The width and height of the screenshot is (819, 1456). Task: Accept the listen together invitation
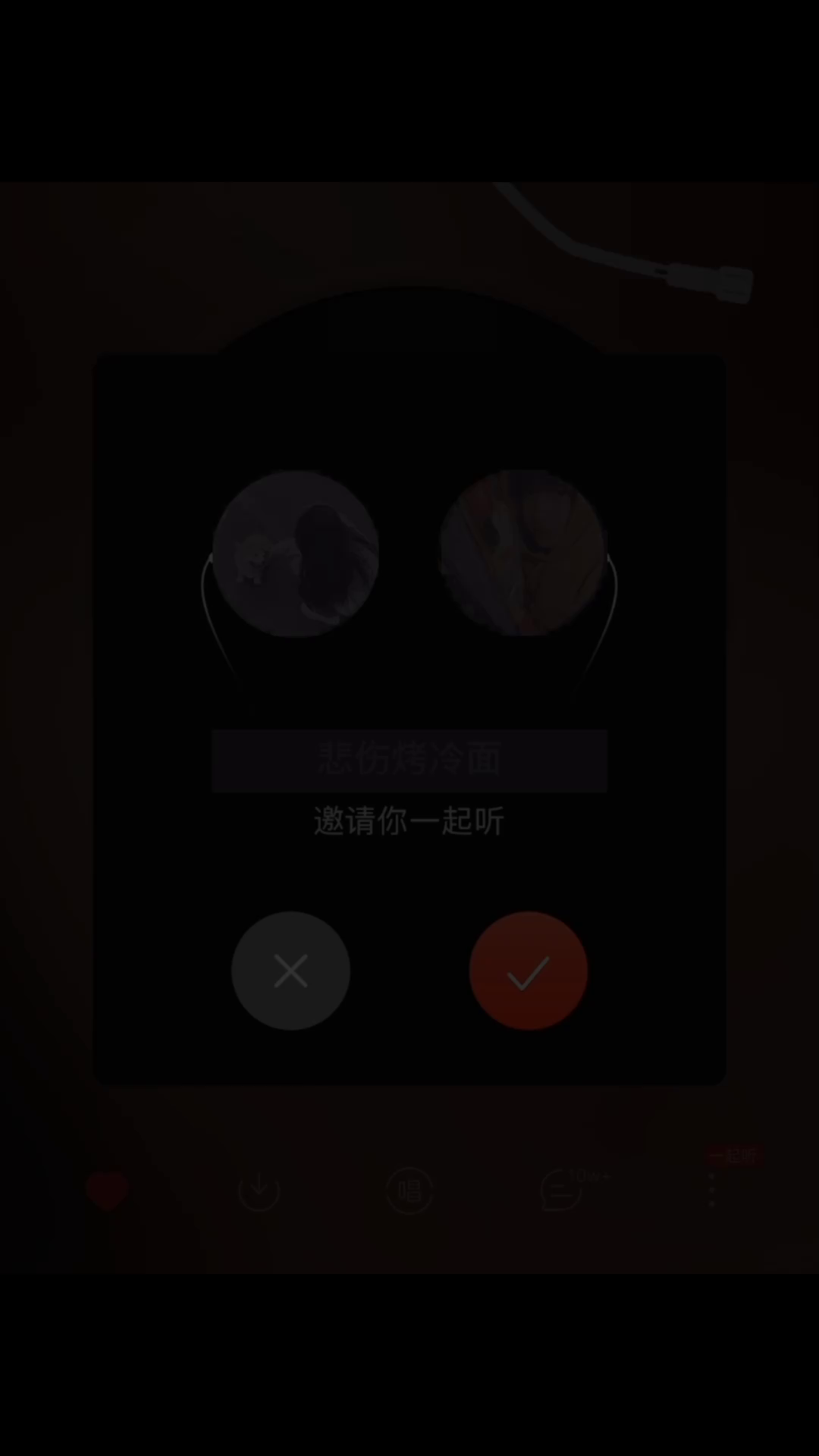click(x=528, y=971)
